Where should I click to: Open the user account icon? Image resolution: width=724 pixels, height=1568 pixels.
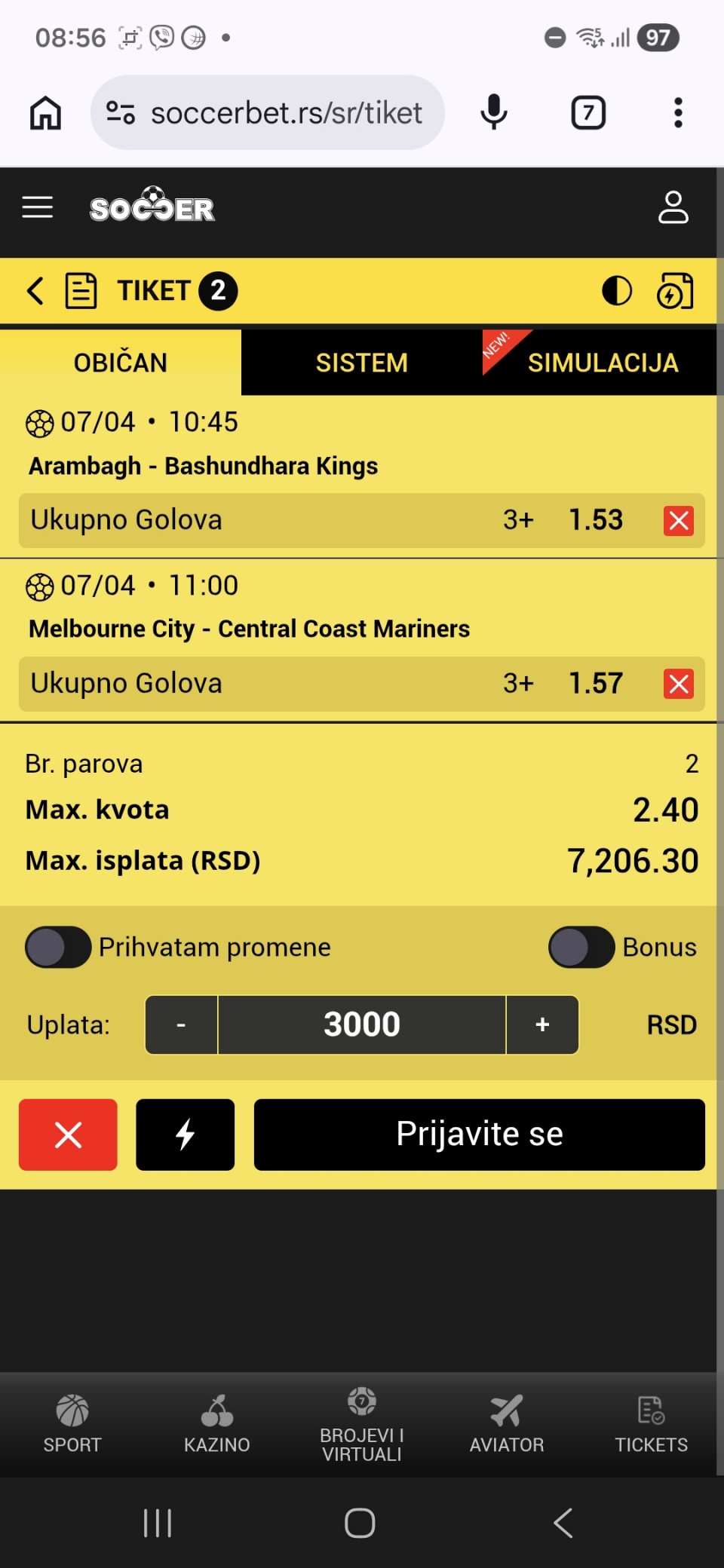click(x=673, y=207)
